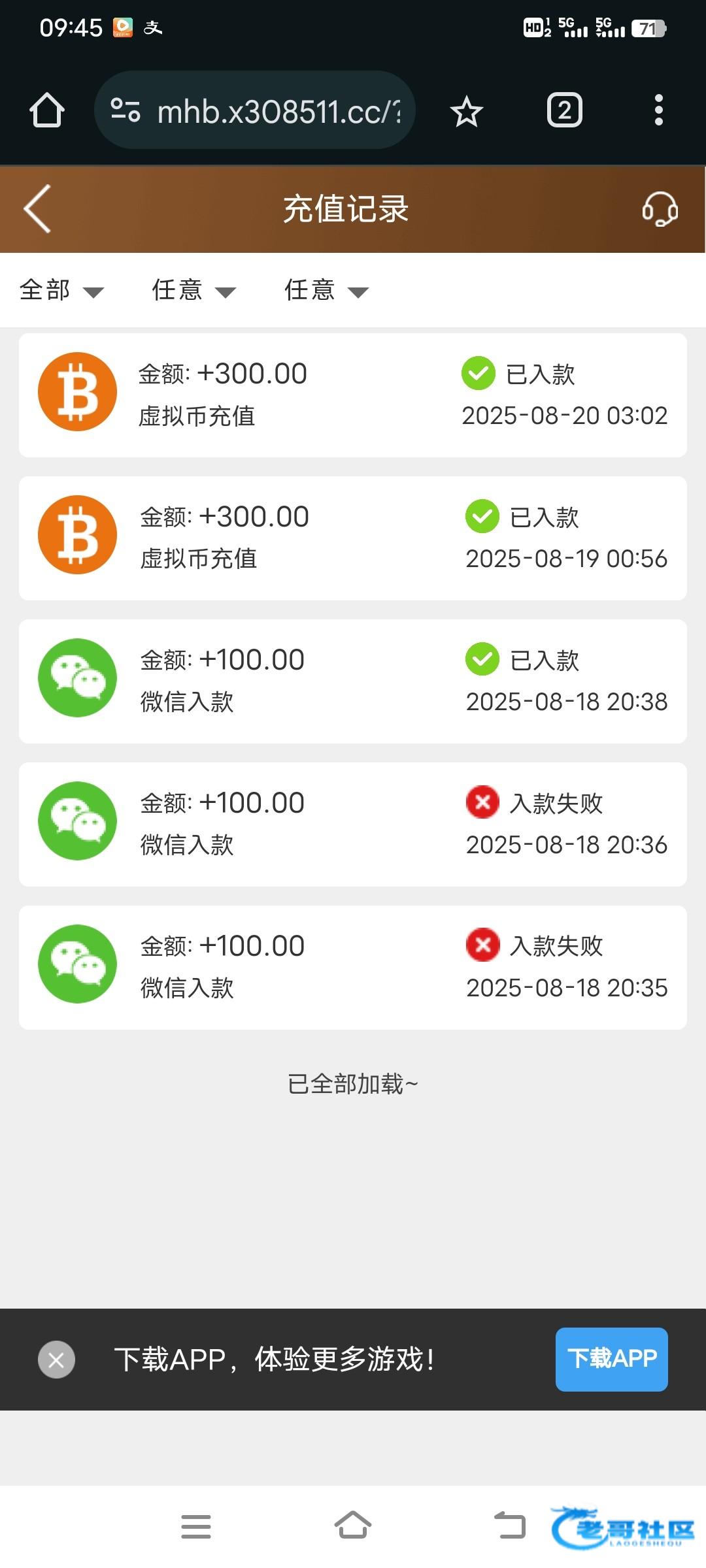Expand the 全部 filter dropdown
This screenshot has width=706, height=1568.
(x=61, y=291)
